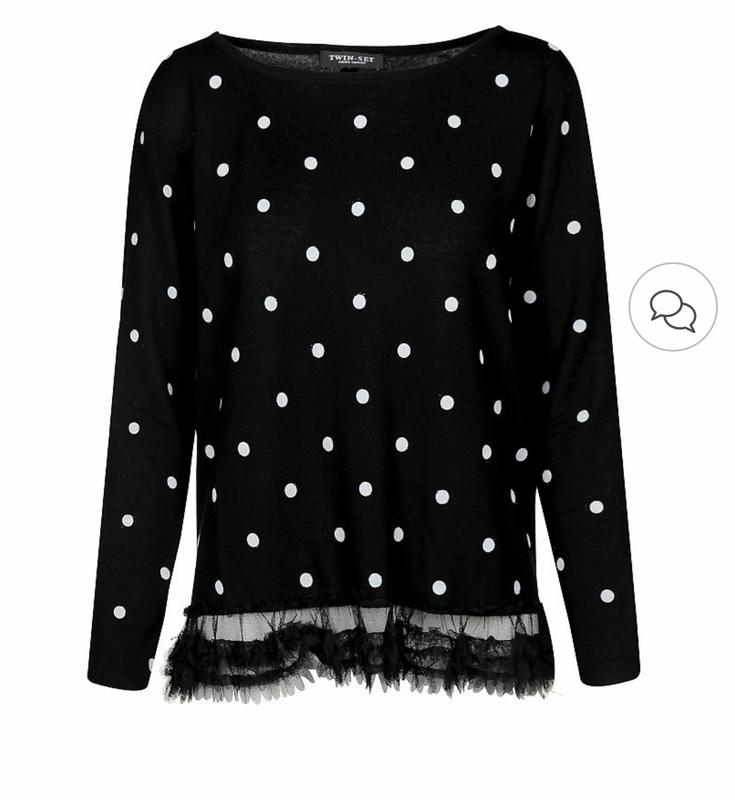Open the chat bubble support button

pyautogui.click(x=672, y=307)
